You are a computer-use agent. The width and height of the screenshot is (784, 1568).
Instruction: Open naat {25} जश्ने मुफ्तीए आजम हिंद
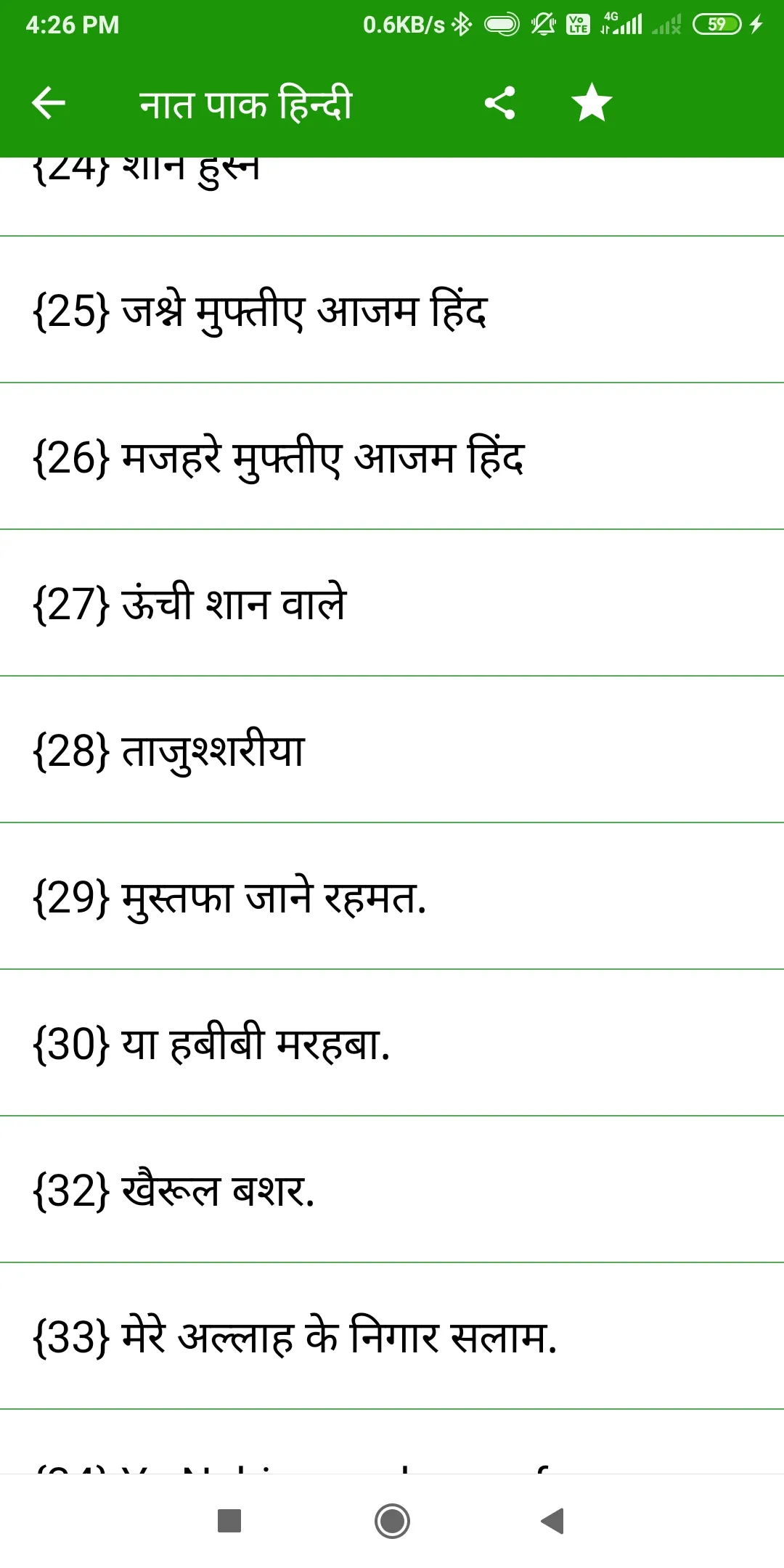tap(392, 311)
